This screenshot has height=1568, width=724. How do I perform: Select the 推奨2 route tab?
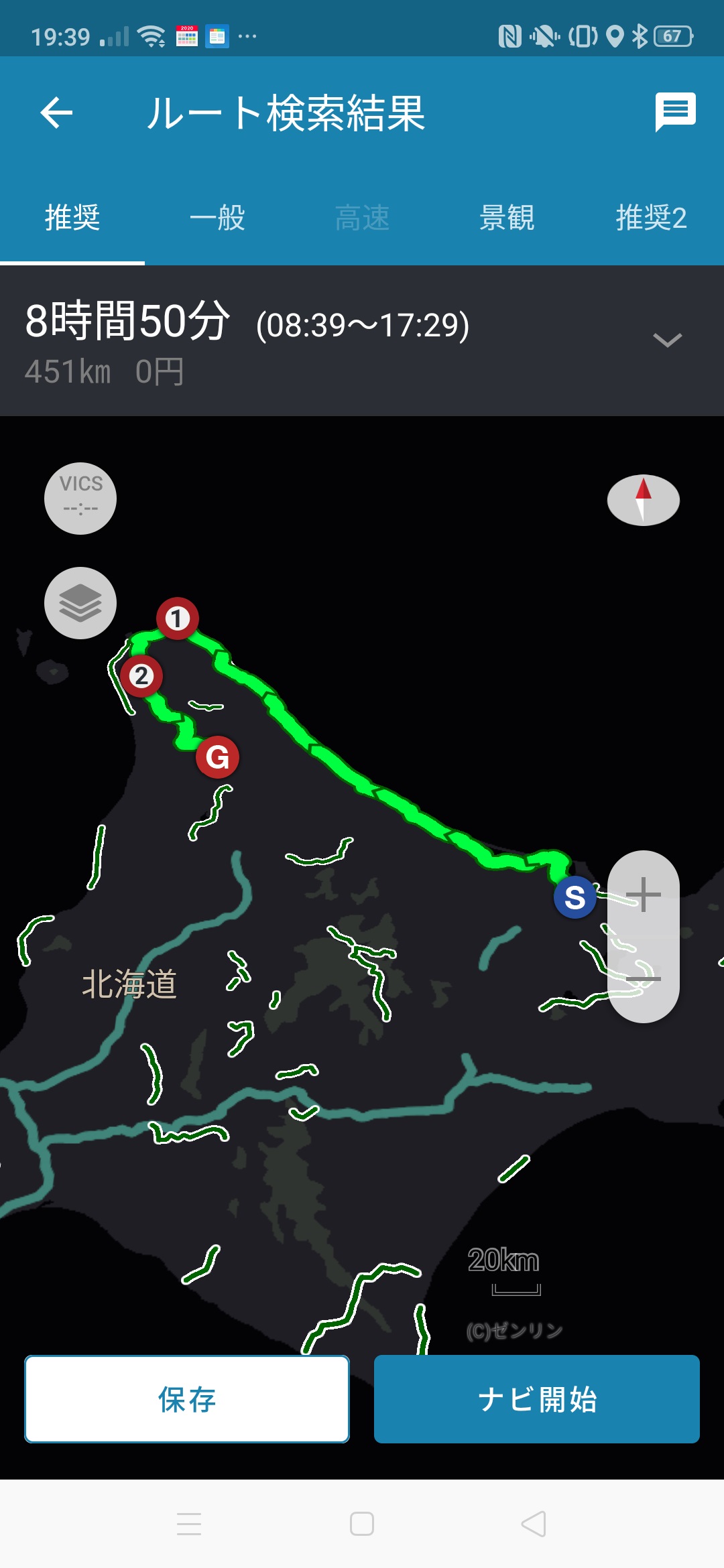coord(651,218)
